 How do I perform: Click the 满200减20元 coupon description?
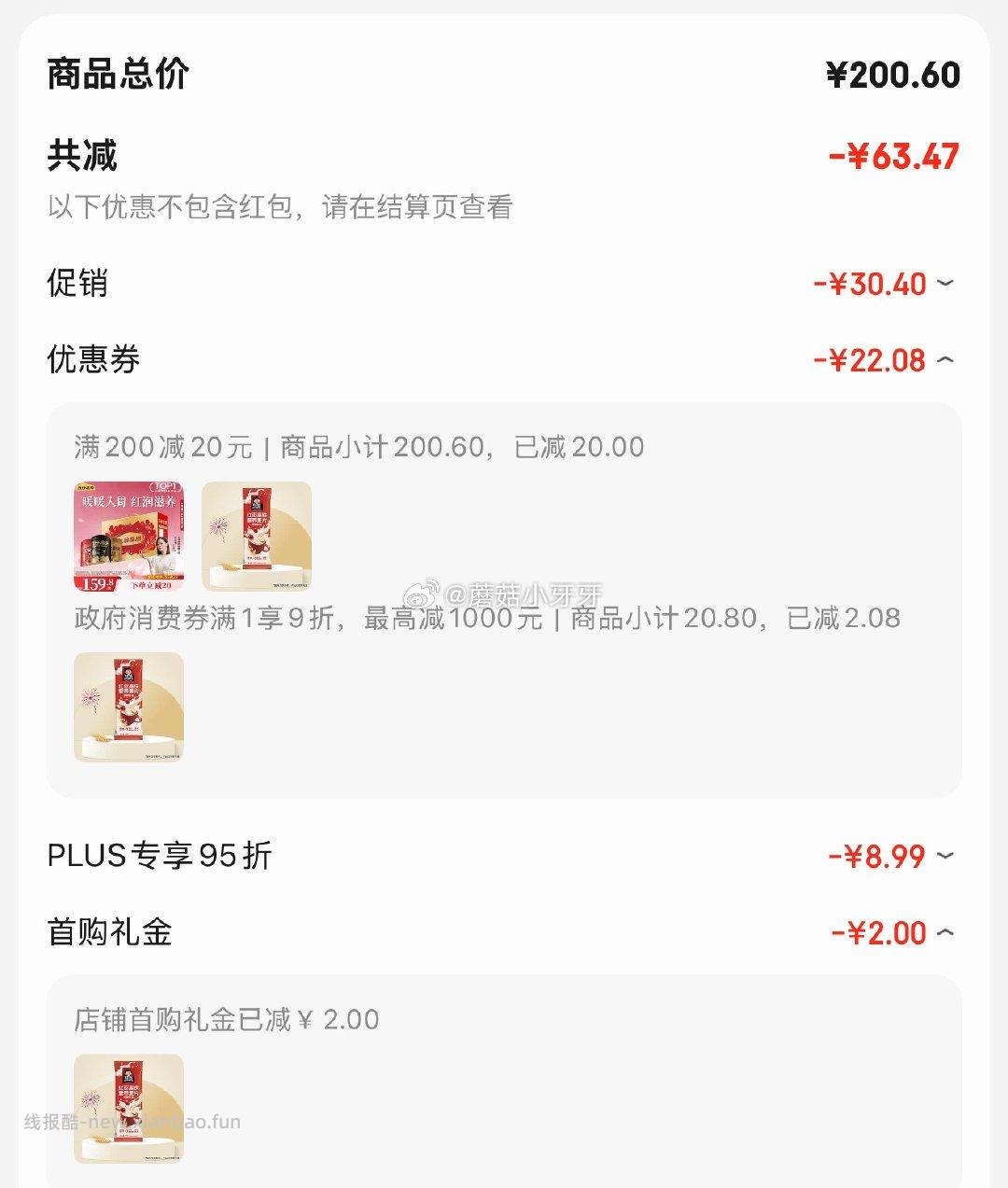[x=357, y=447]
